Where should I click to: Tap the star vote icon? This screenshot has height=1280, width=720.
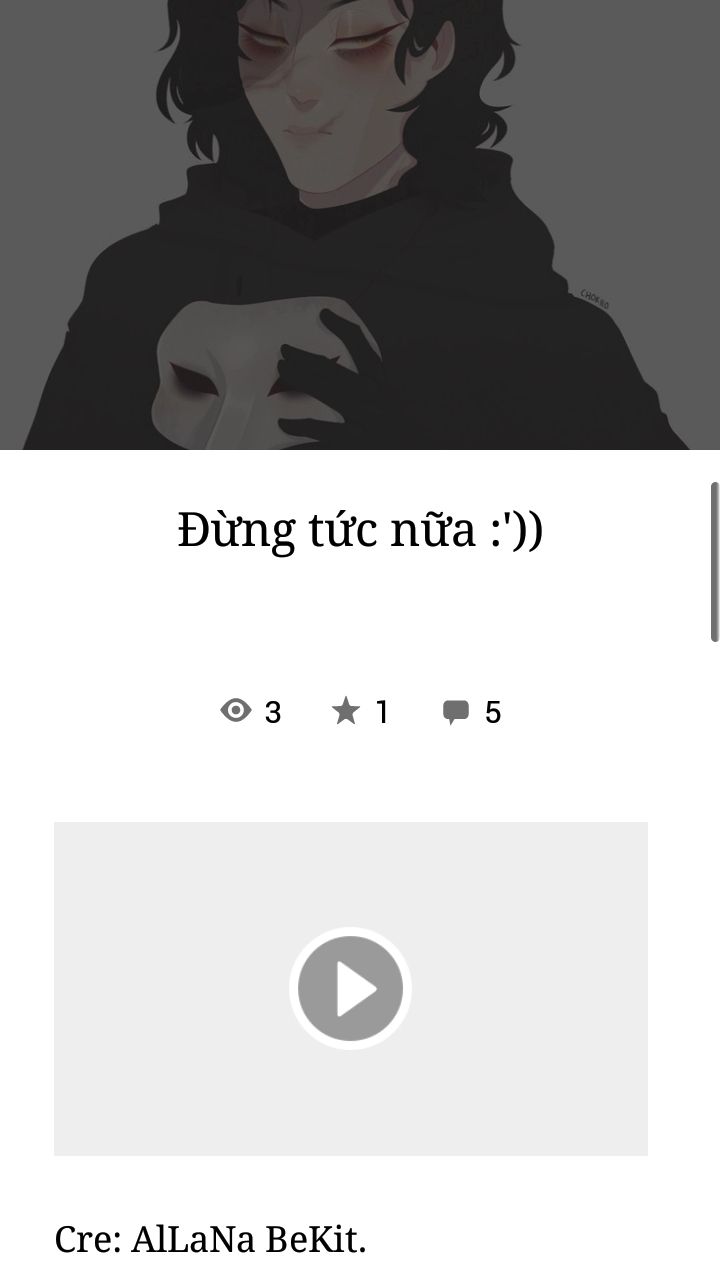(346, 711)
